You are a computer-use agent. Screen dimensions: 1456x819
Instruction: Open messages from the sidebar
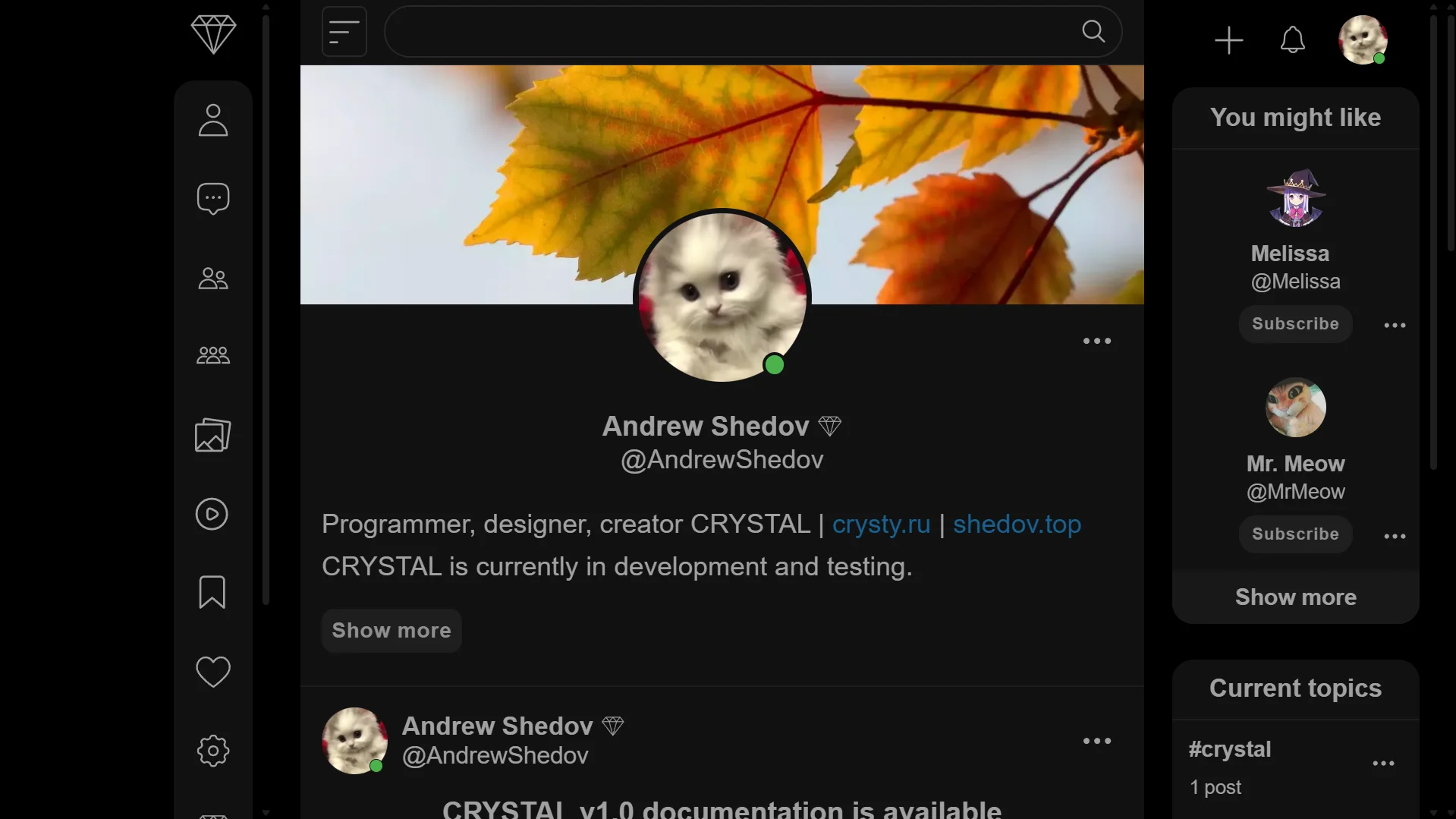pos(212,199)
